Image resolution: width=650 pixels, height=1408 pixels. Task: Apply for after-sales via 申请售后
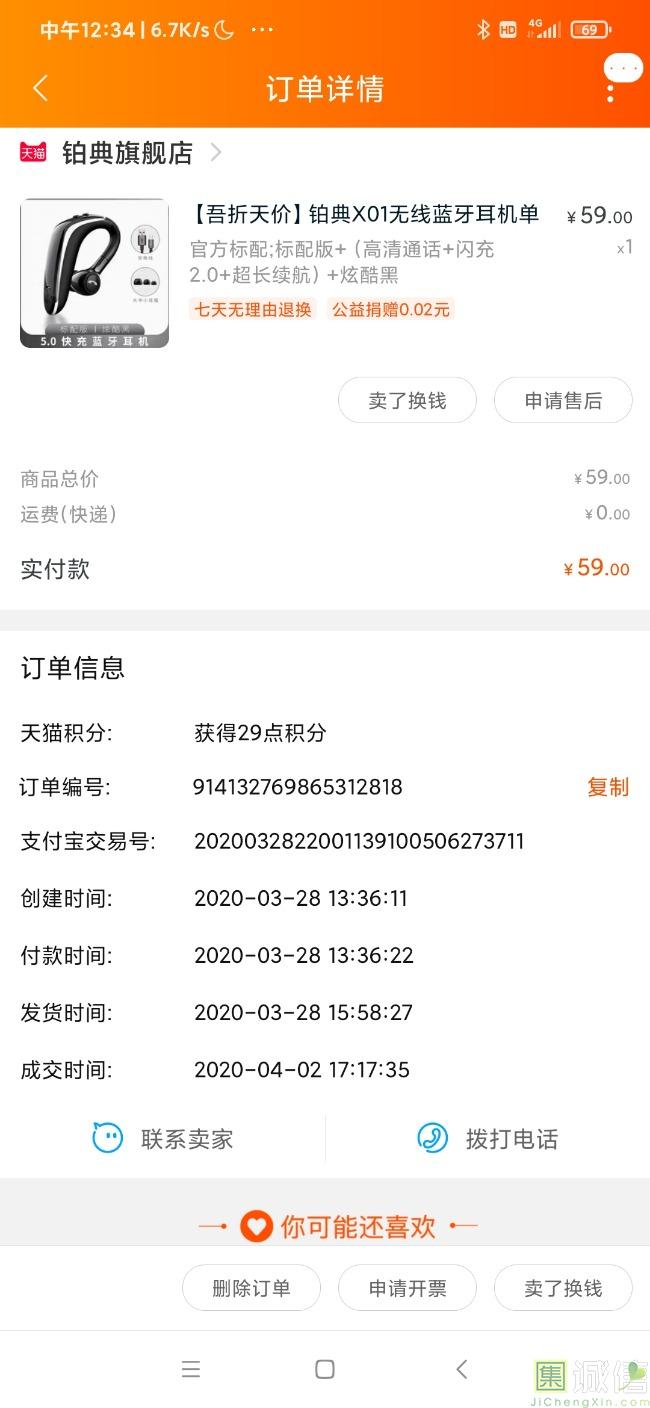563,401
